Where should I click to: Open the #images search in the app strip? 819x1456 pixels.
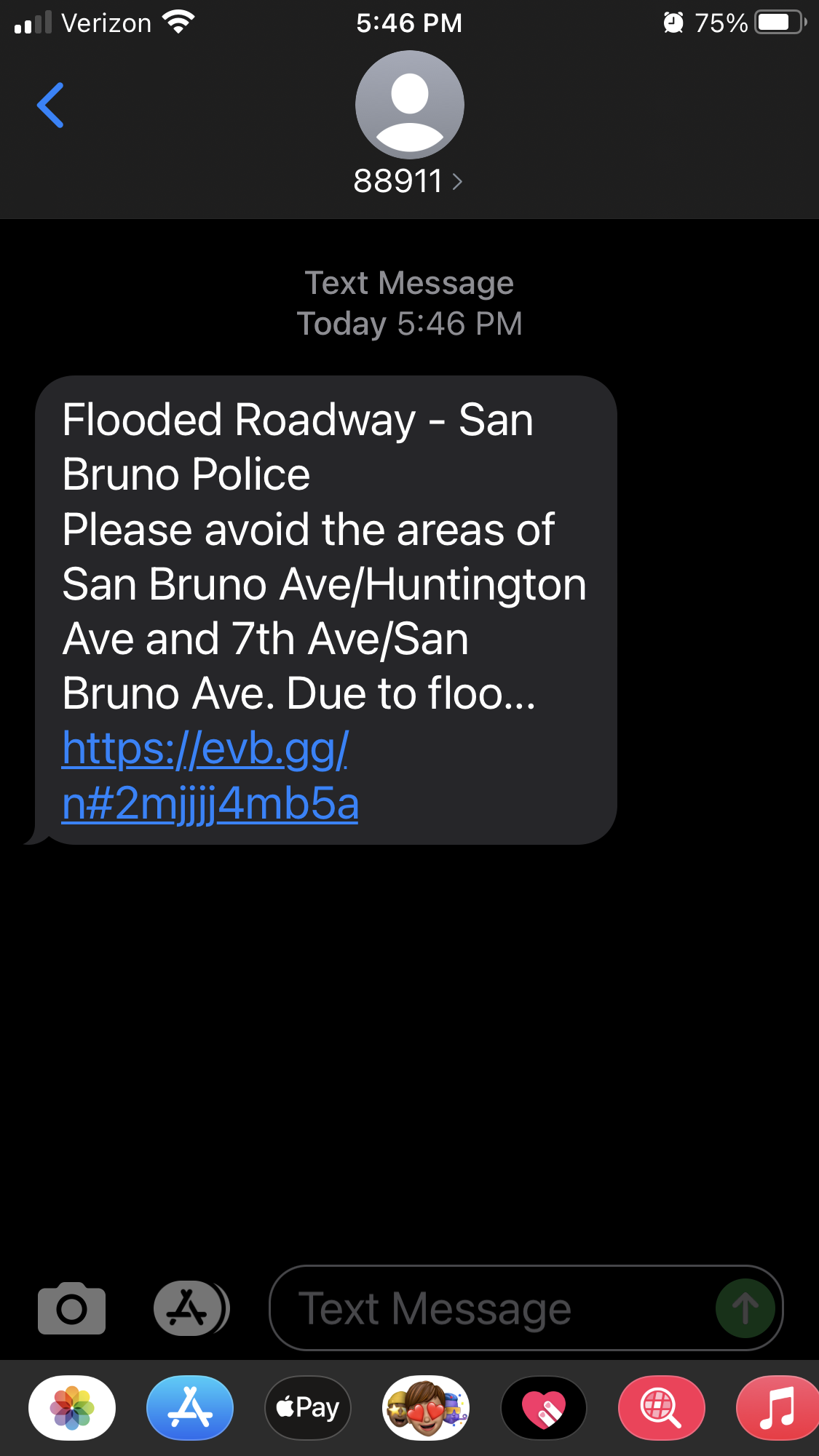coord(661,1408)
